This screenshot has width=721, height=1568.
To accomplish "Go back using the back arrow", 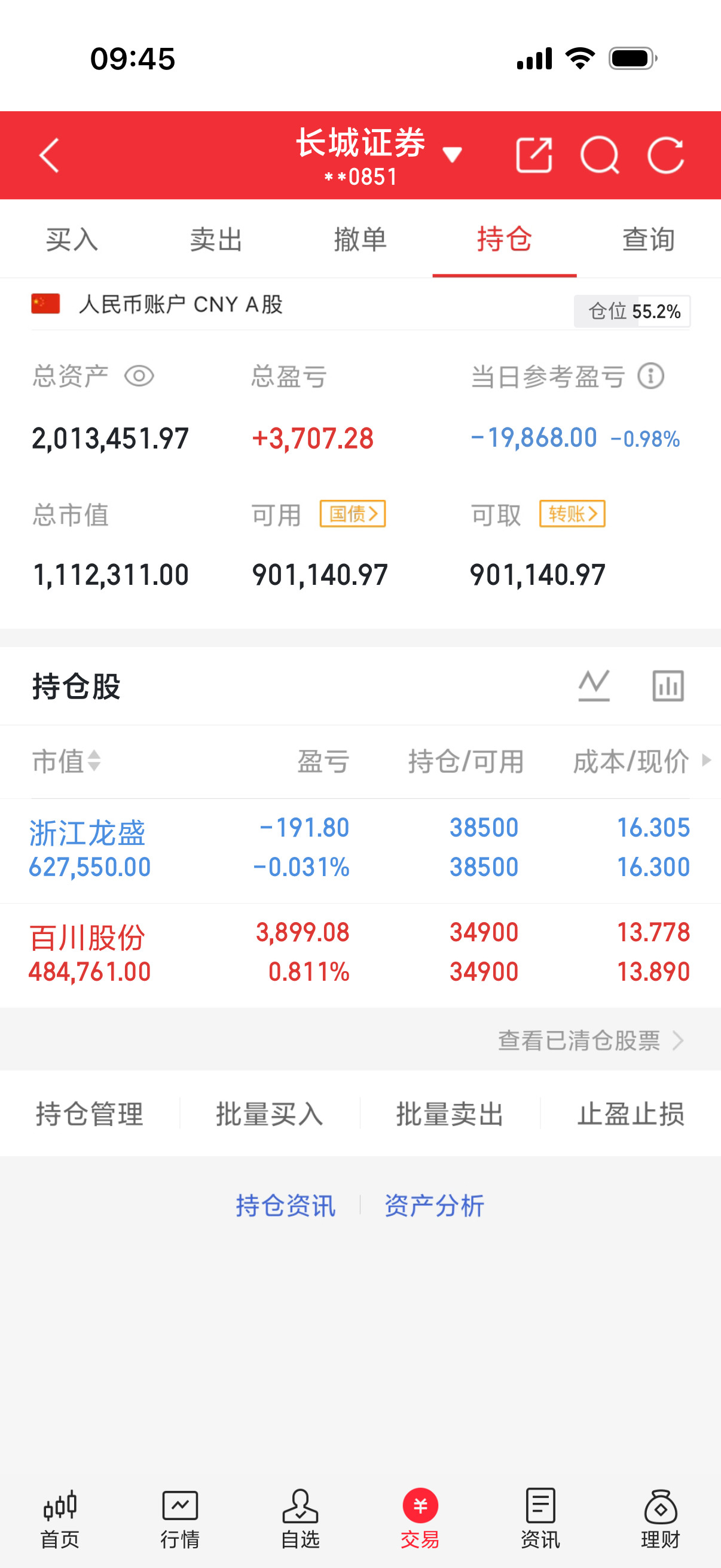I will pos(48,155).
